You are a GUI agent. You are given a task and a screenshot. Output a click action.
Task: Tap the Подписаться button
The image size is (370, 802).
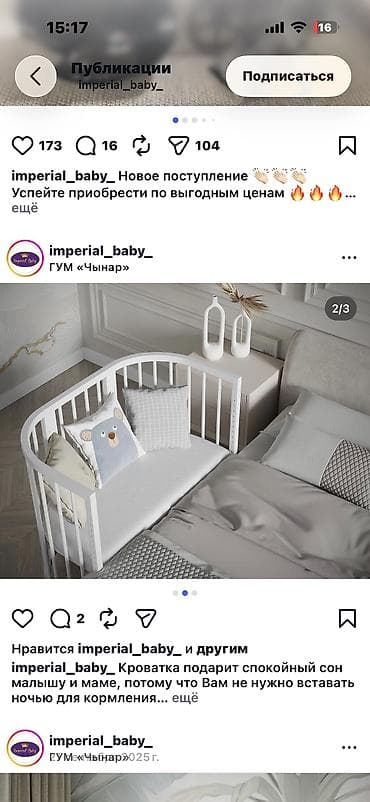288,76
